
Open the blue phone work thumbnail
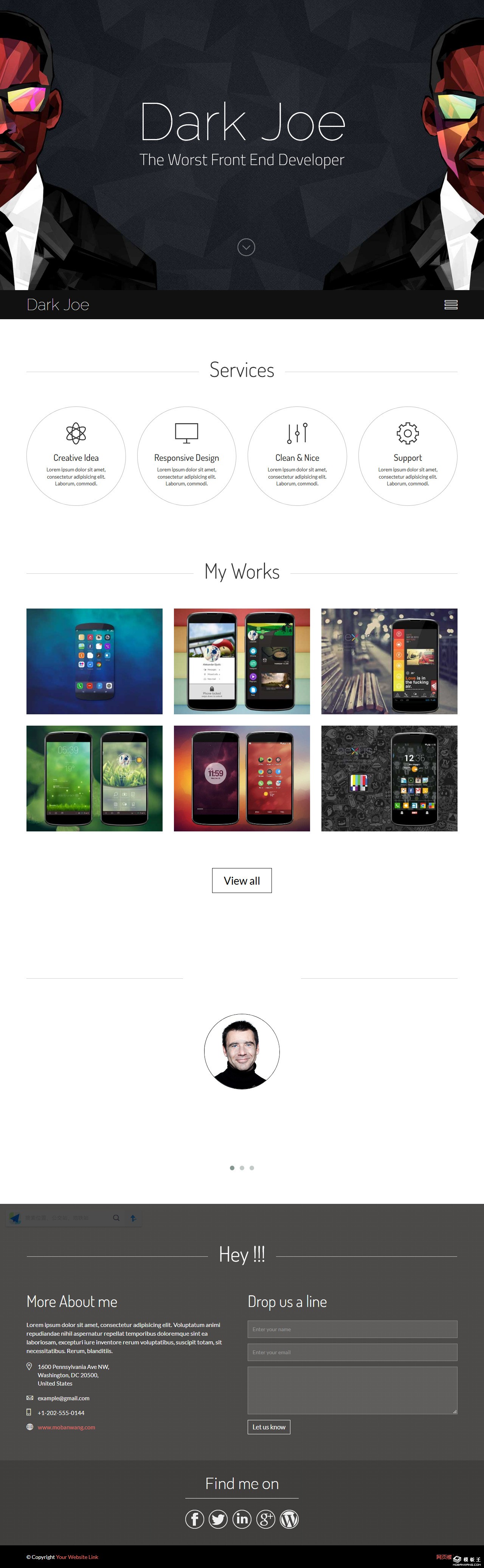point(95,661)
